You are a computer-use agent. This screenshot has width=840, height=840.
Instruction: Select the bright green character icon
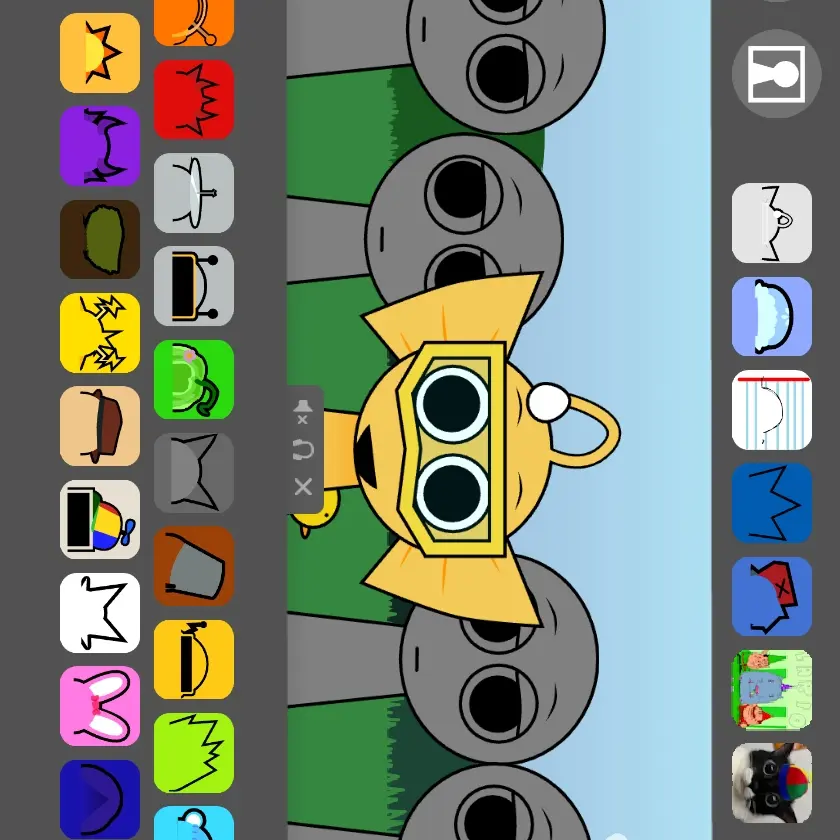tap(194, 379)
